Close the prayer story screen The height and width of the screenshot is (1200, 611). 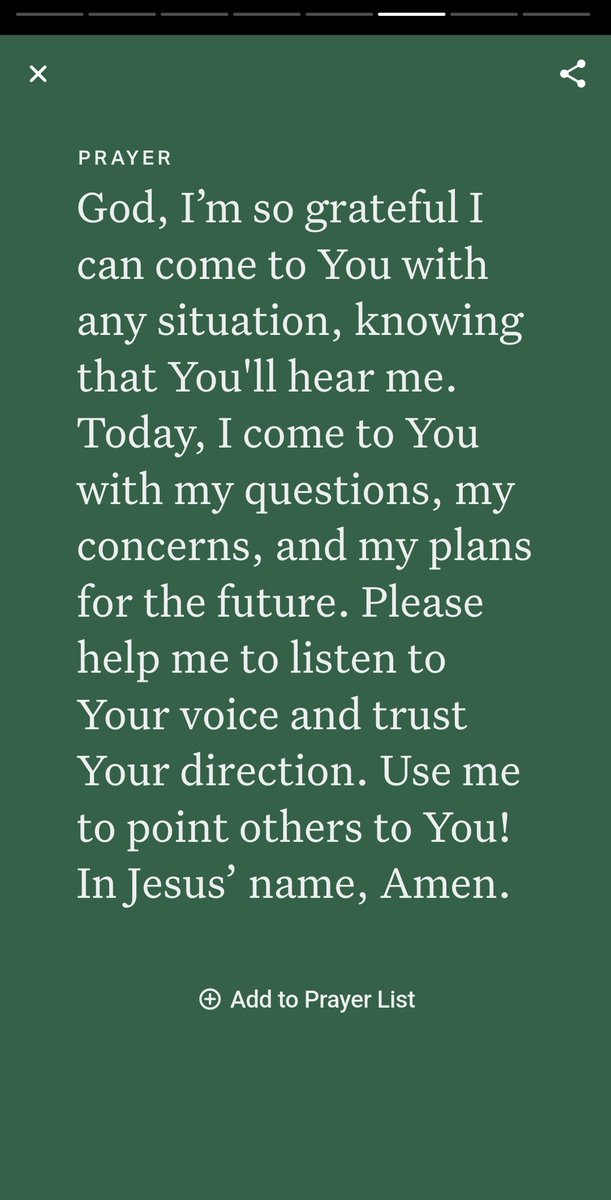pos(38,74)
